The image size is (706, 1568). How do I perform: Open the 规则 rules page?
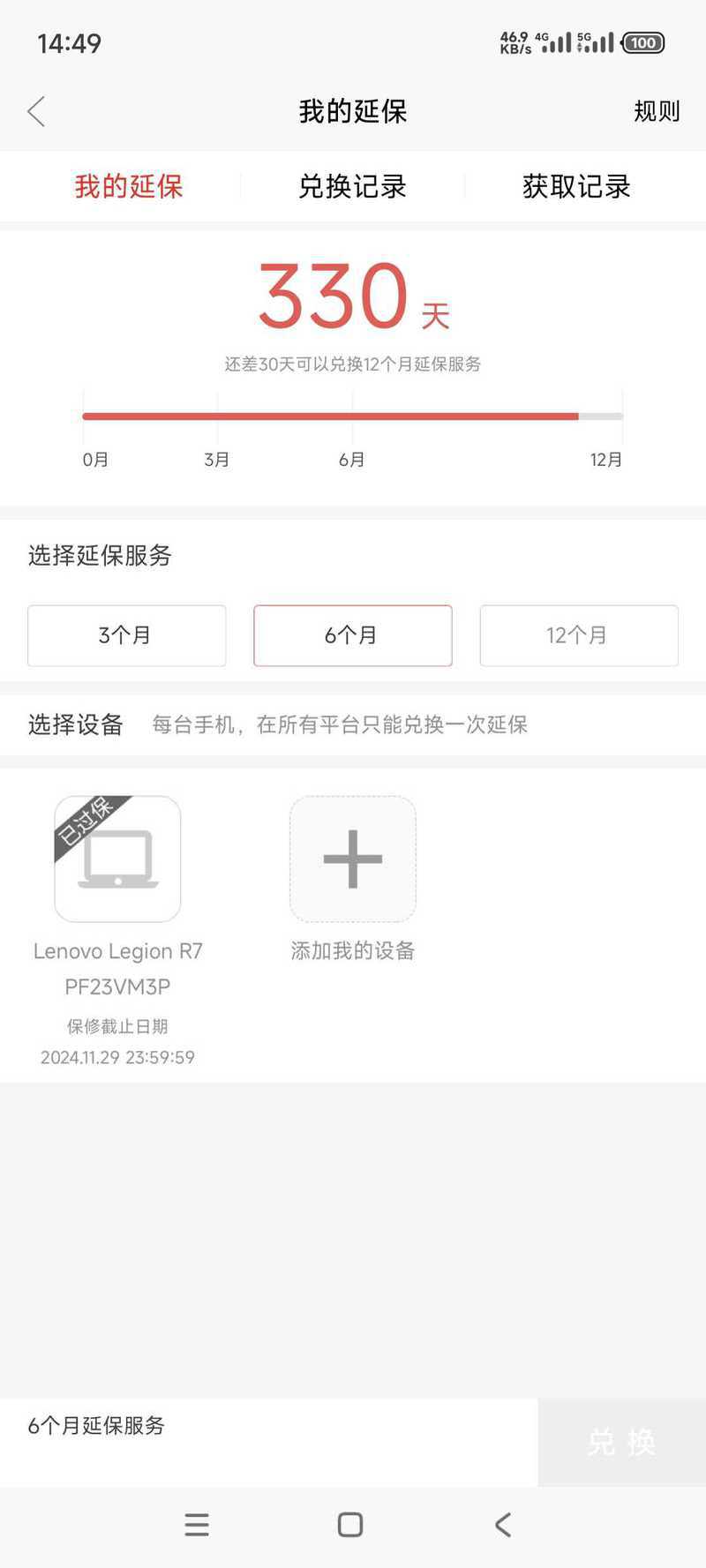point(657,111)
